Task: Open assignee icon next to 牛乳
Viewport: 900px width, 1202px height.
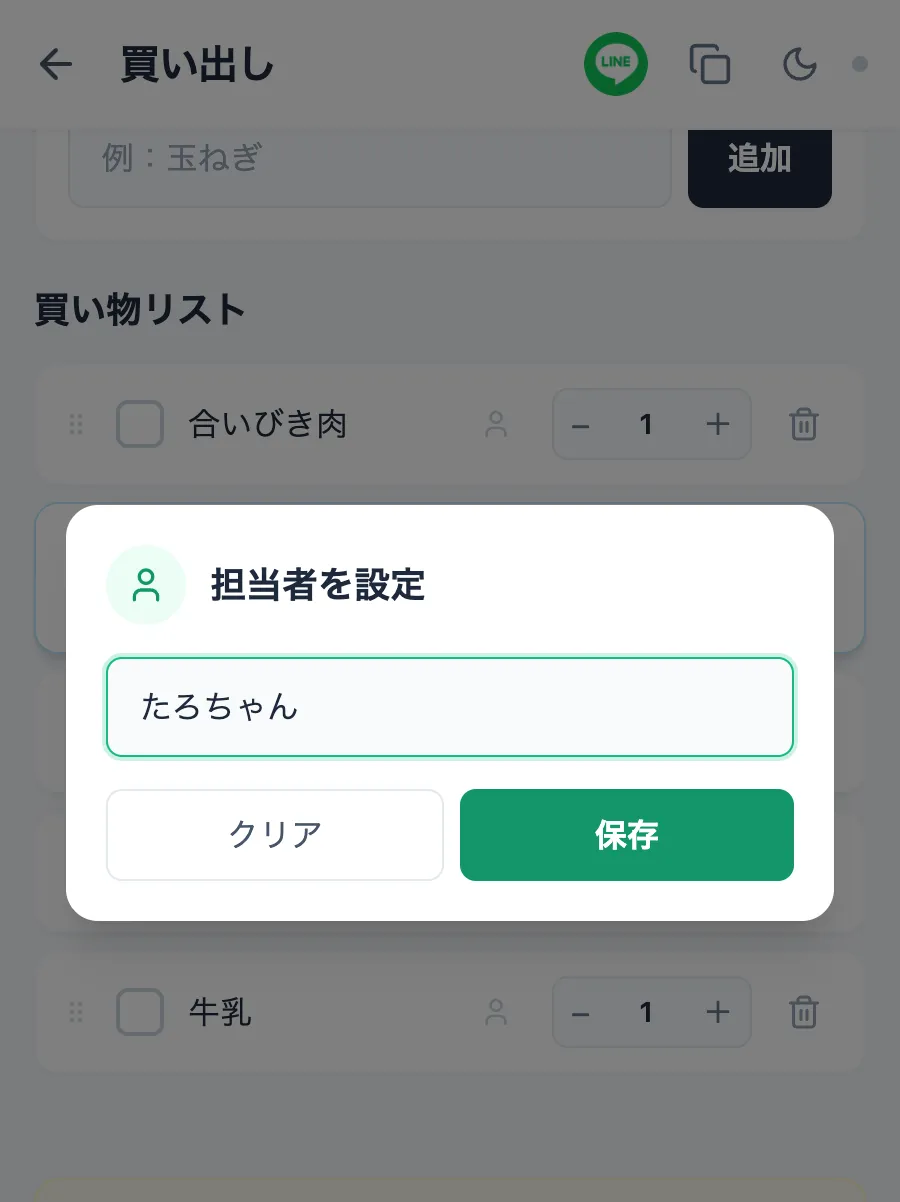Action: [x=497, y=1012]
